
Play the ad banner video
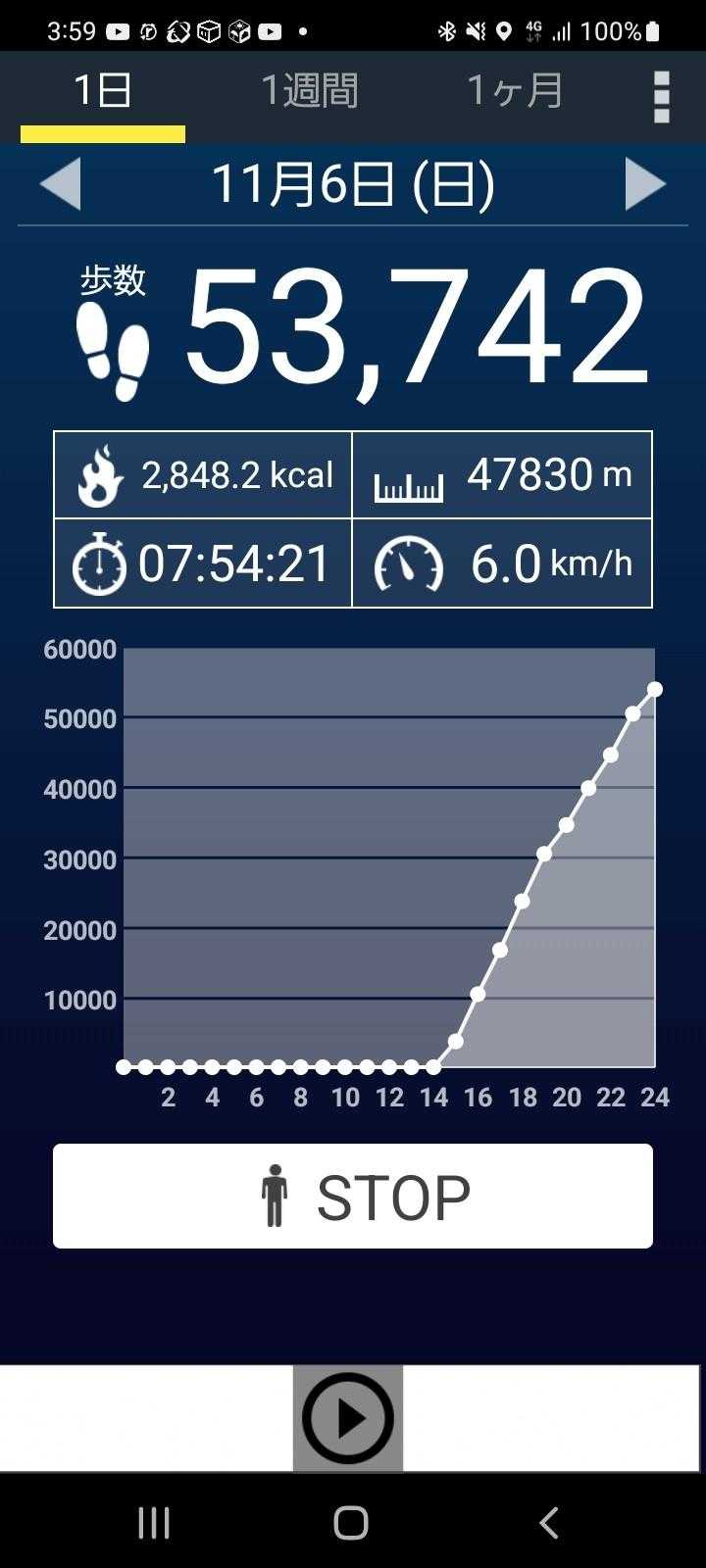pyautogui.click(x=348, y=1418)
